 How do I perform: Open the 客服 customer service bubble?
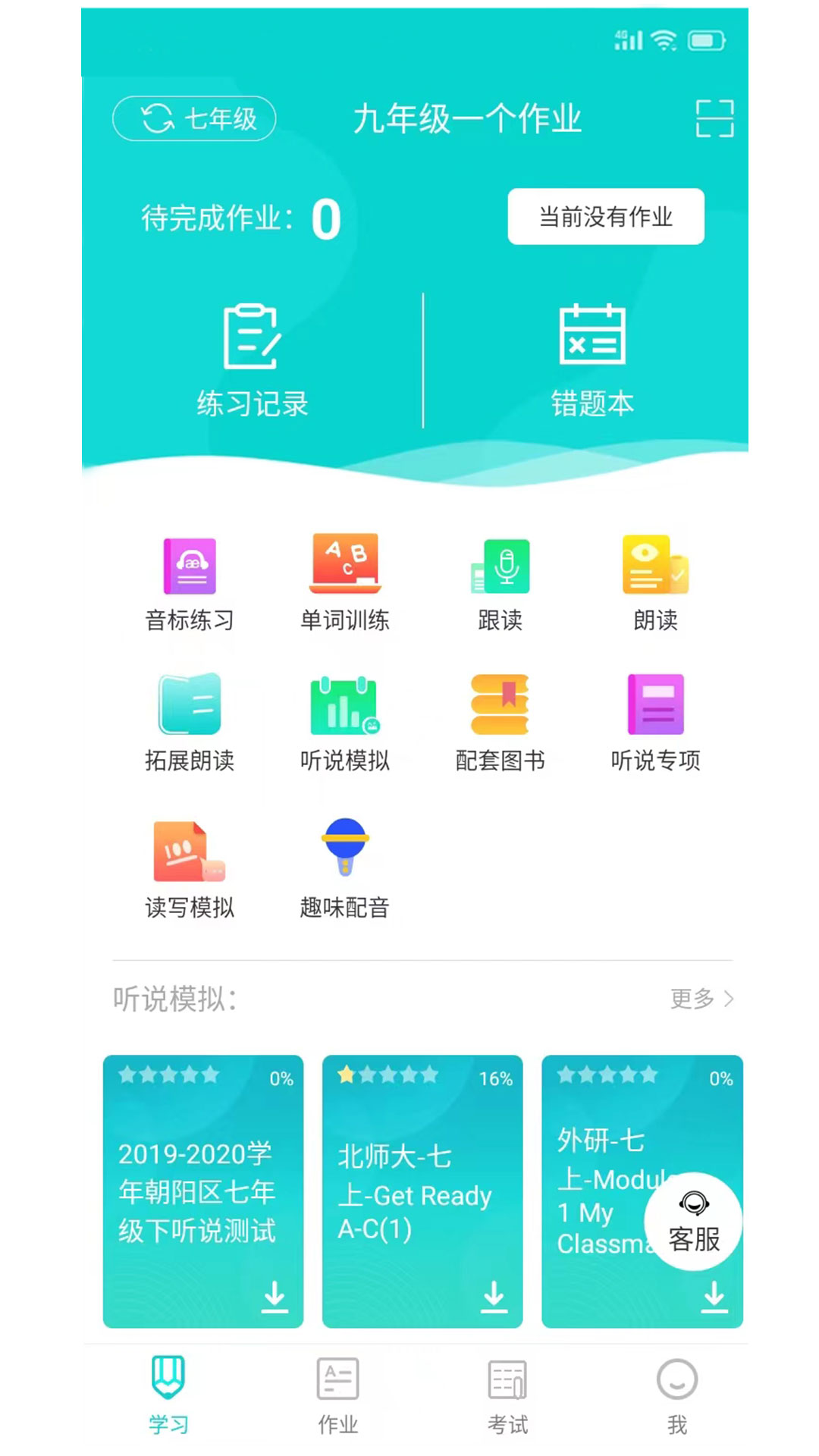[693, 1221]
